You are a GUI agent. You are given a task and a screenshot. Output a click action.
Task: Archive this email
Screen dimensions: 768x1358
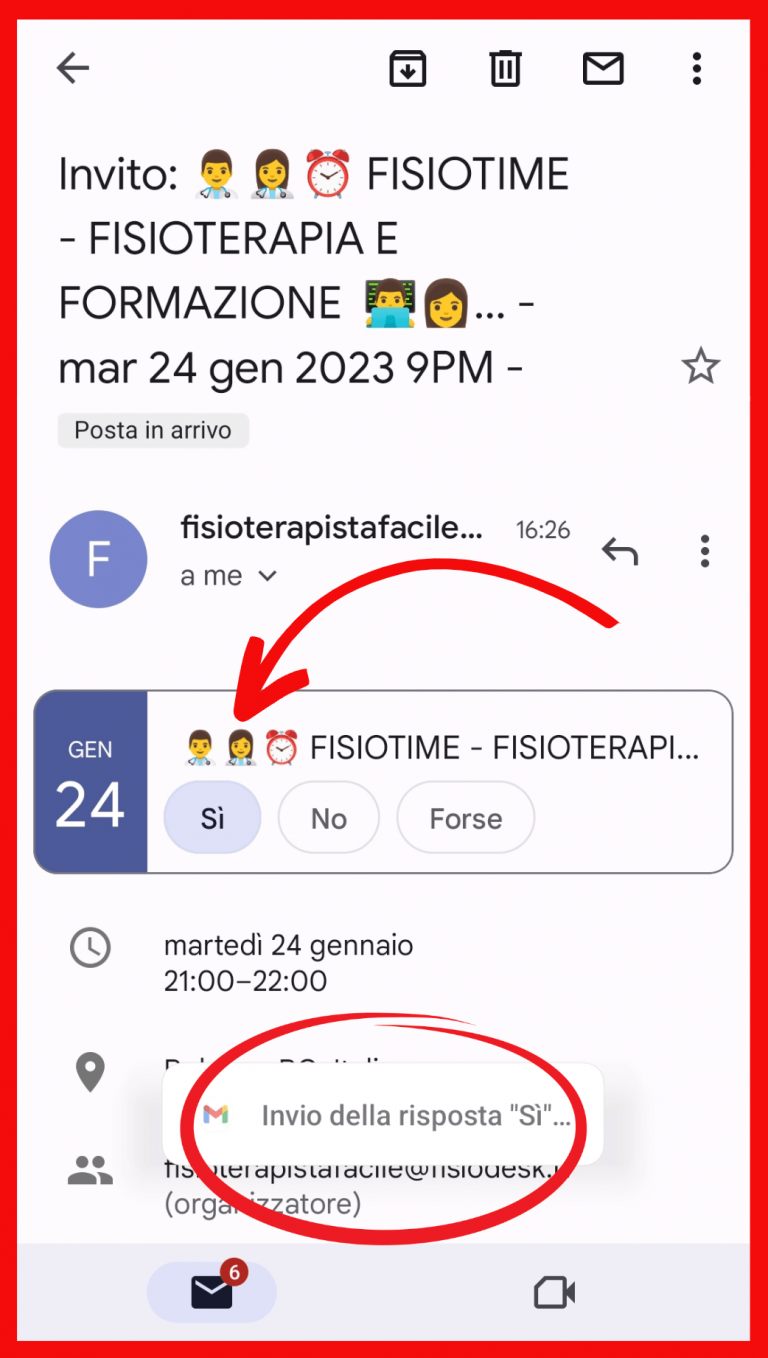(407, 68)
